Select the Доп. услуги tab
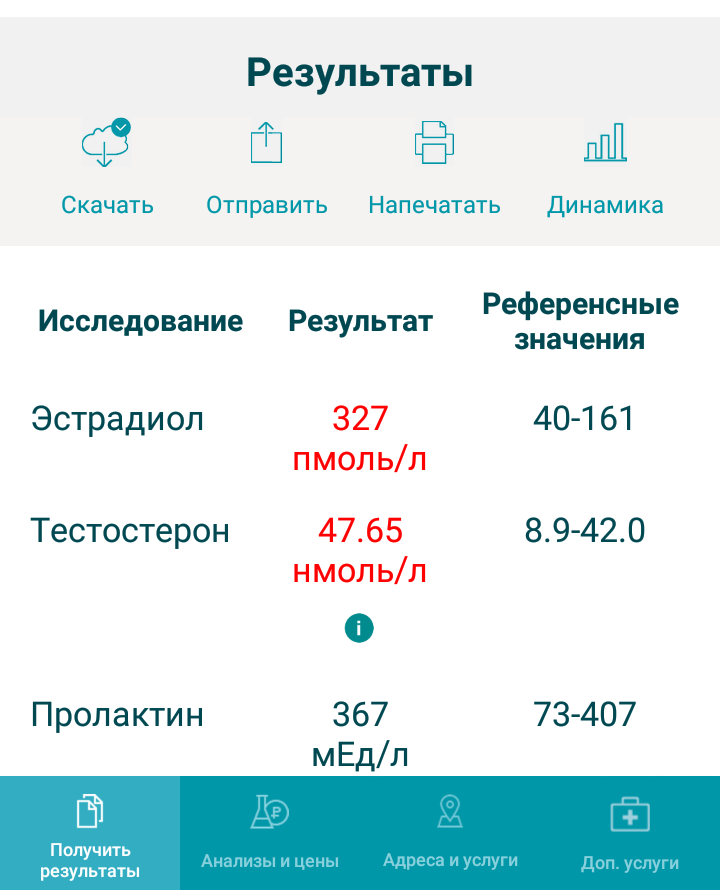 pyautogui.click(x=630, y=834)
